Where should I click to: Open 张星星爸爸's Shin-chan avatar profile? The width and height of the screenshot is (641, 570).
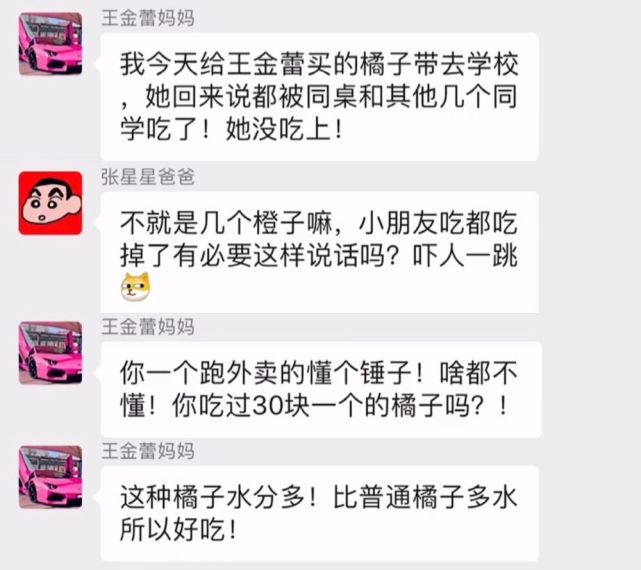50,203
